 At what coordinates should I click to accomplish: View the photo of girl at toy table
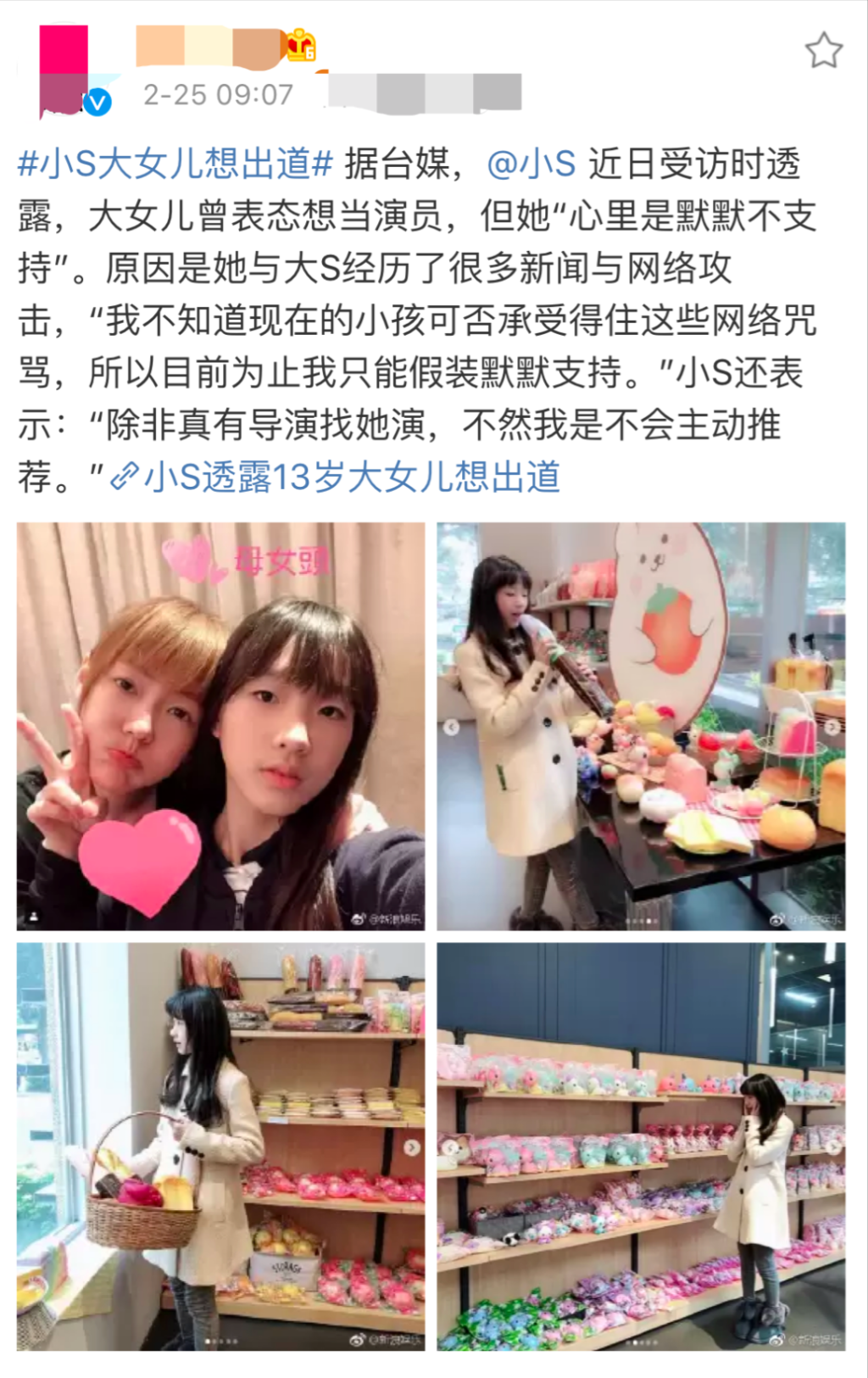(641, 726)
